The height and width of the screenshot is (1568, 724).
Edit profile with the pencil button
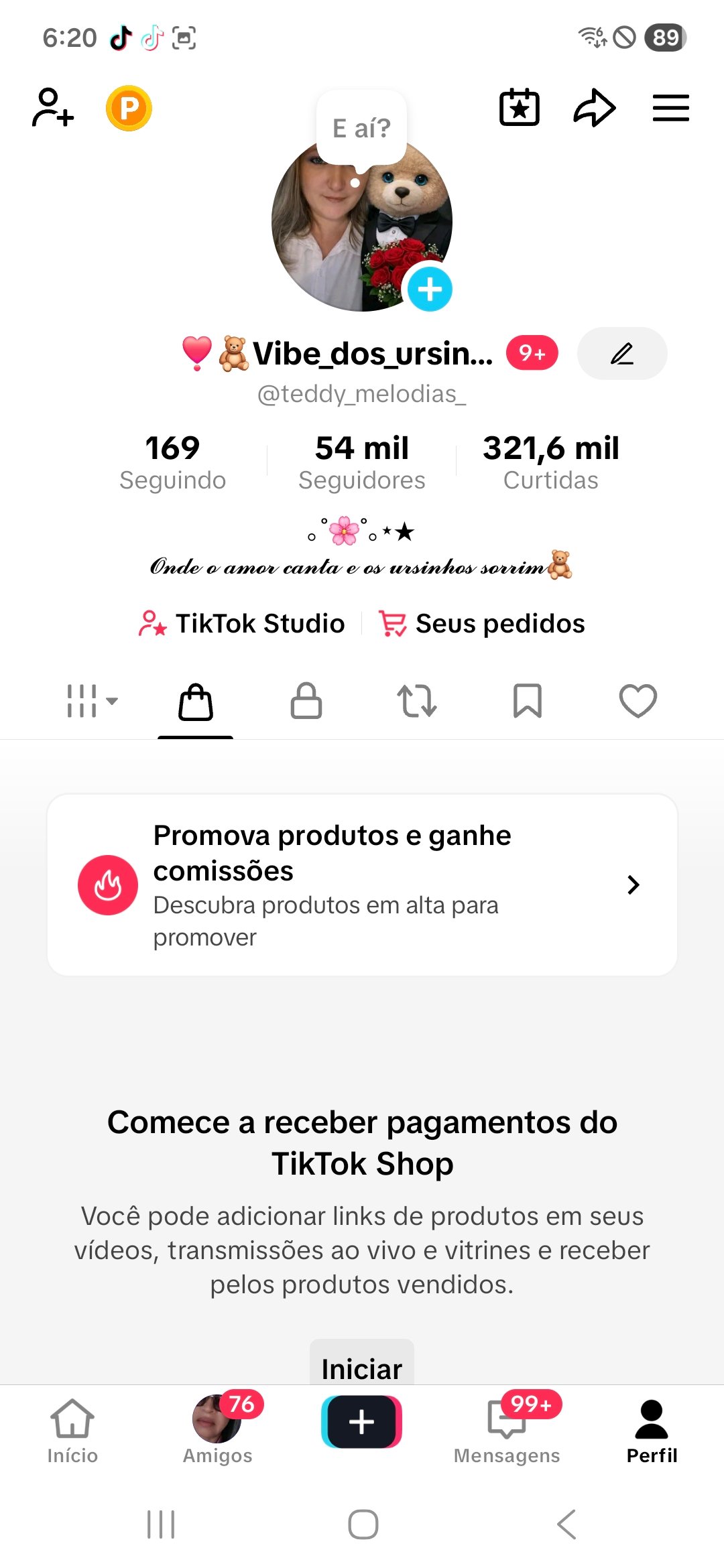(x=621, y=353)
